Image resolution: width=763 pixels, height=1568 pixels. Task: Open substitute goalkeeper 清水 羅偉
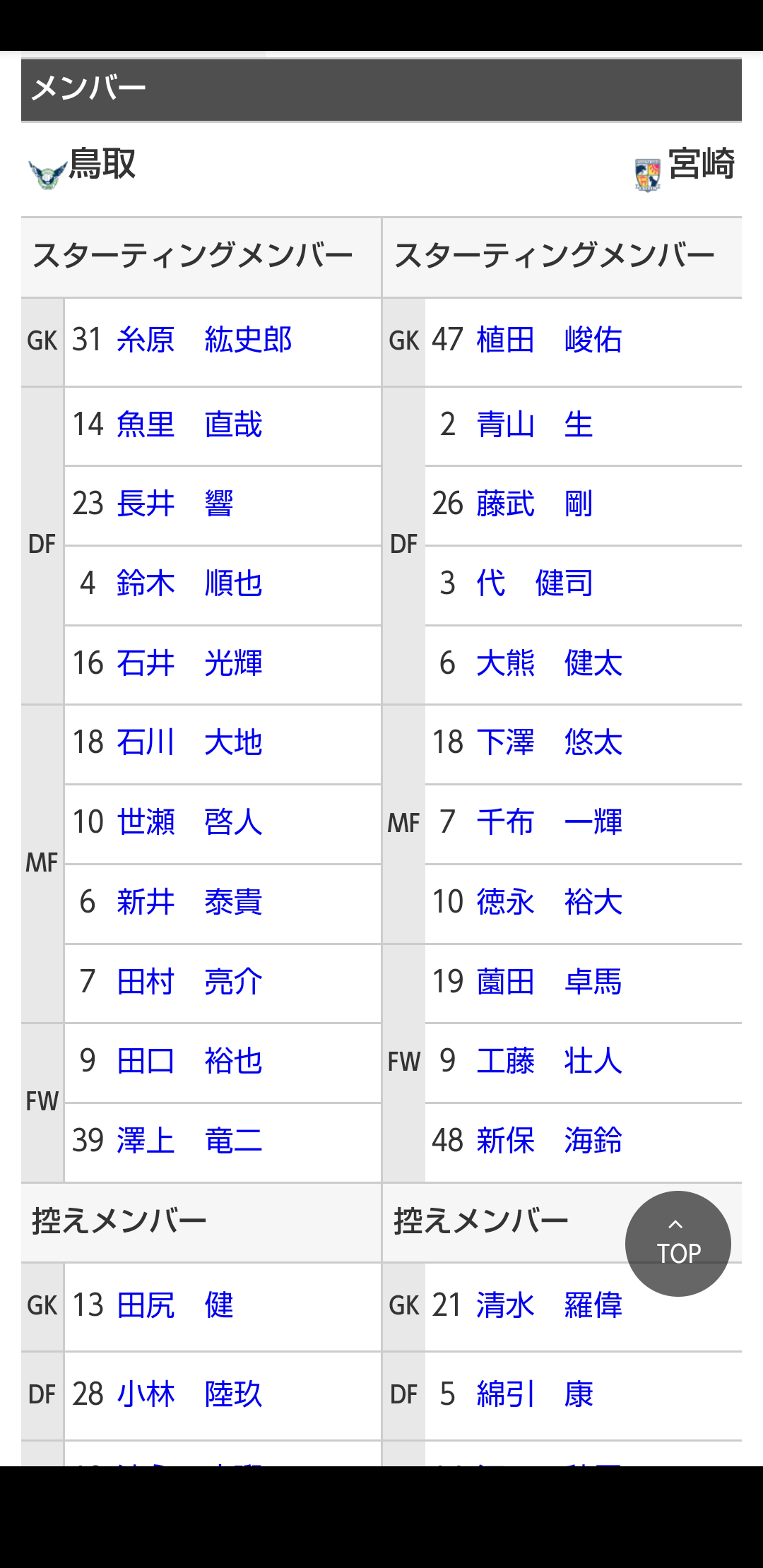[x=549, y=1305]
